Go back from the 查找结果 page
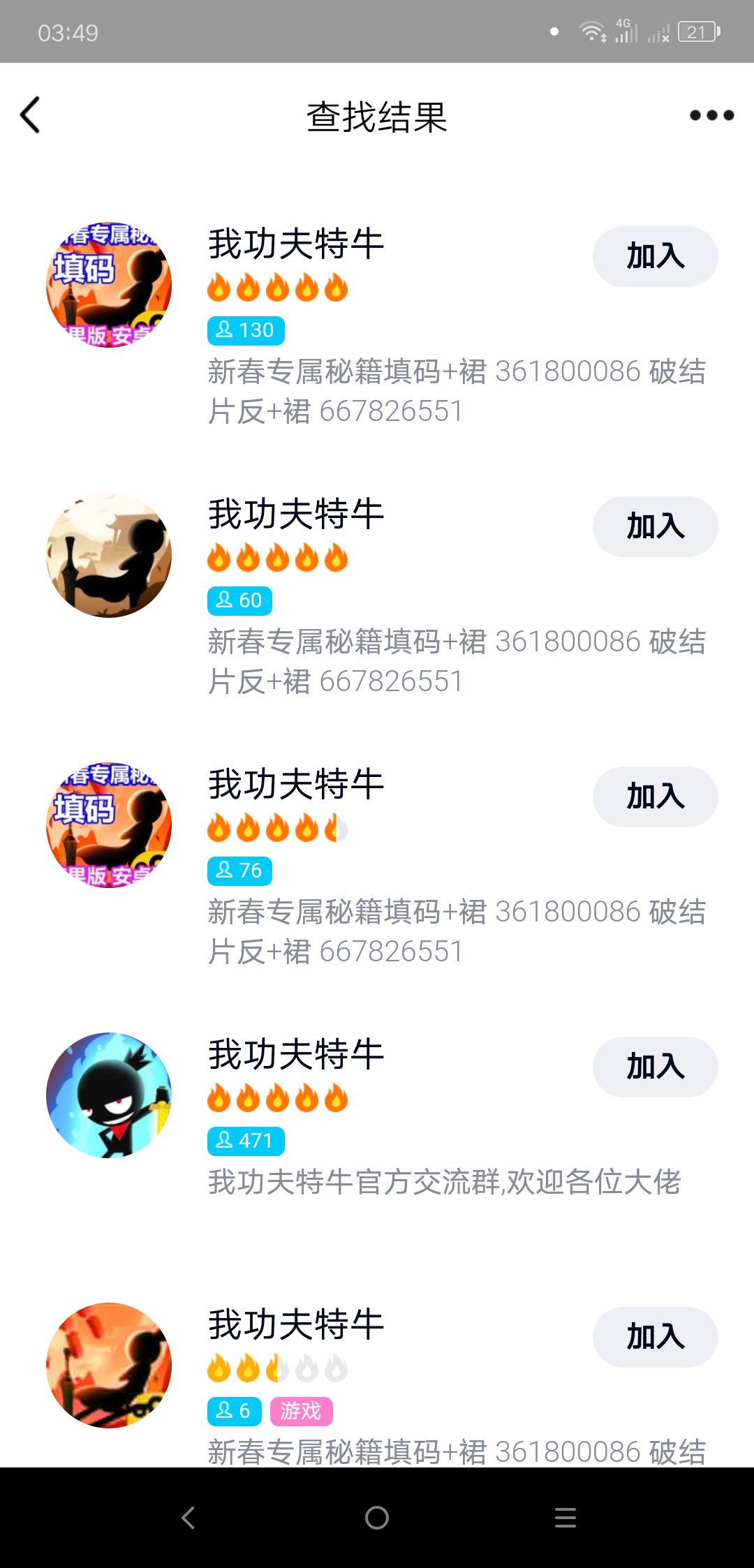Viewport: 754px width, 1568px height. point(30,115)
